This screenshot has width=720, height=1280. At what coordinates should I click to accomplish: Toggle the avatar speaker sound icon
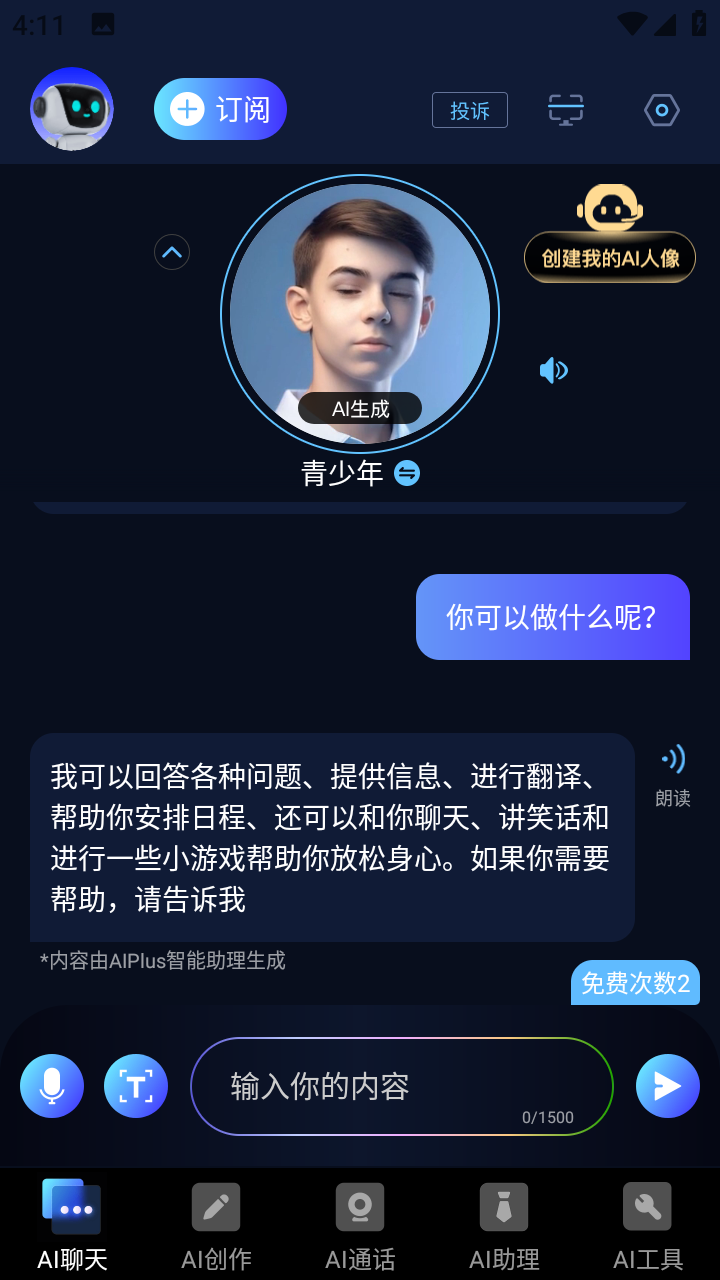point(553,371)
